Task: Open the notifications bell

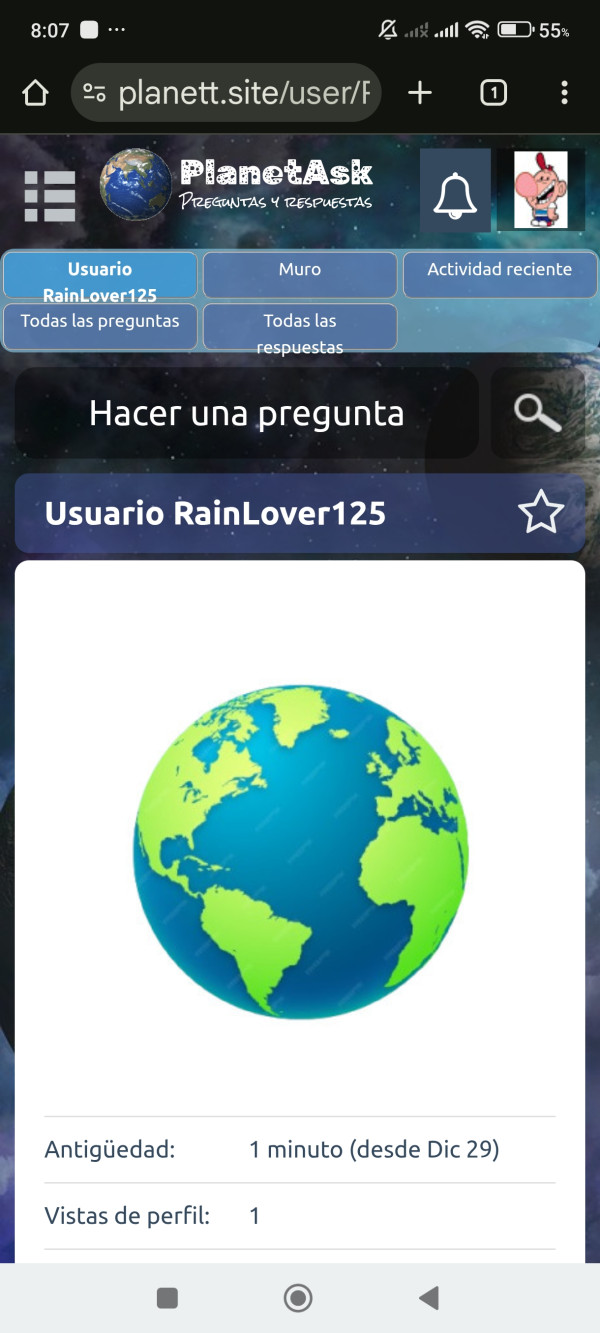Action: [x=455, y=192]
